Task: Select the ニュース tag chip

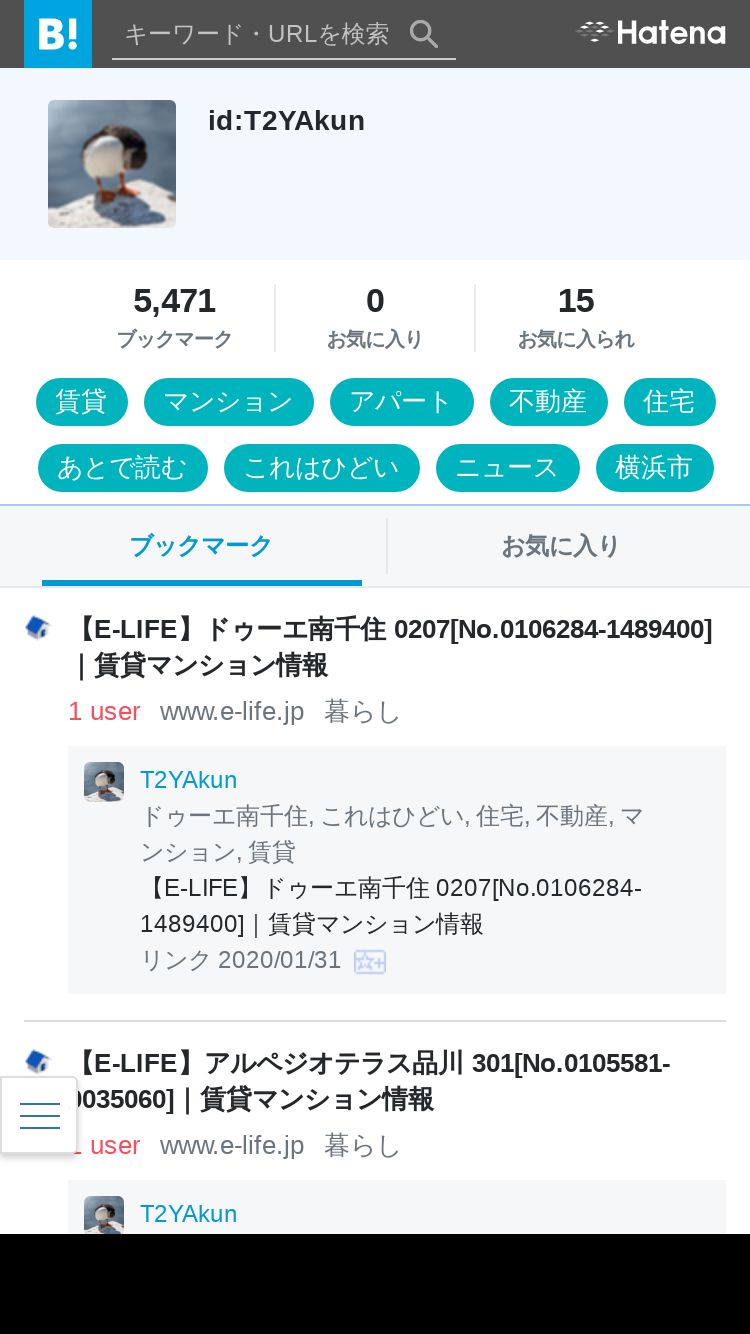Action: click(507, 468)
